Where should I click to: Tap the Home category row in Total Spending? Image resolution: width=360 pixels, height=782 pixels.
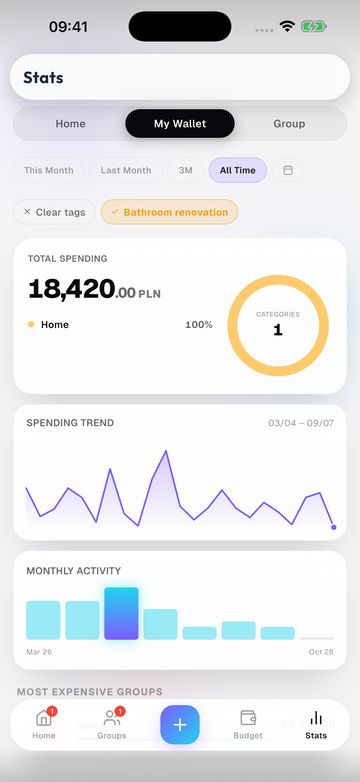pyautogui.click(x=120, y=325)
